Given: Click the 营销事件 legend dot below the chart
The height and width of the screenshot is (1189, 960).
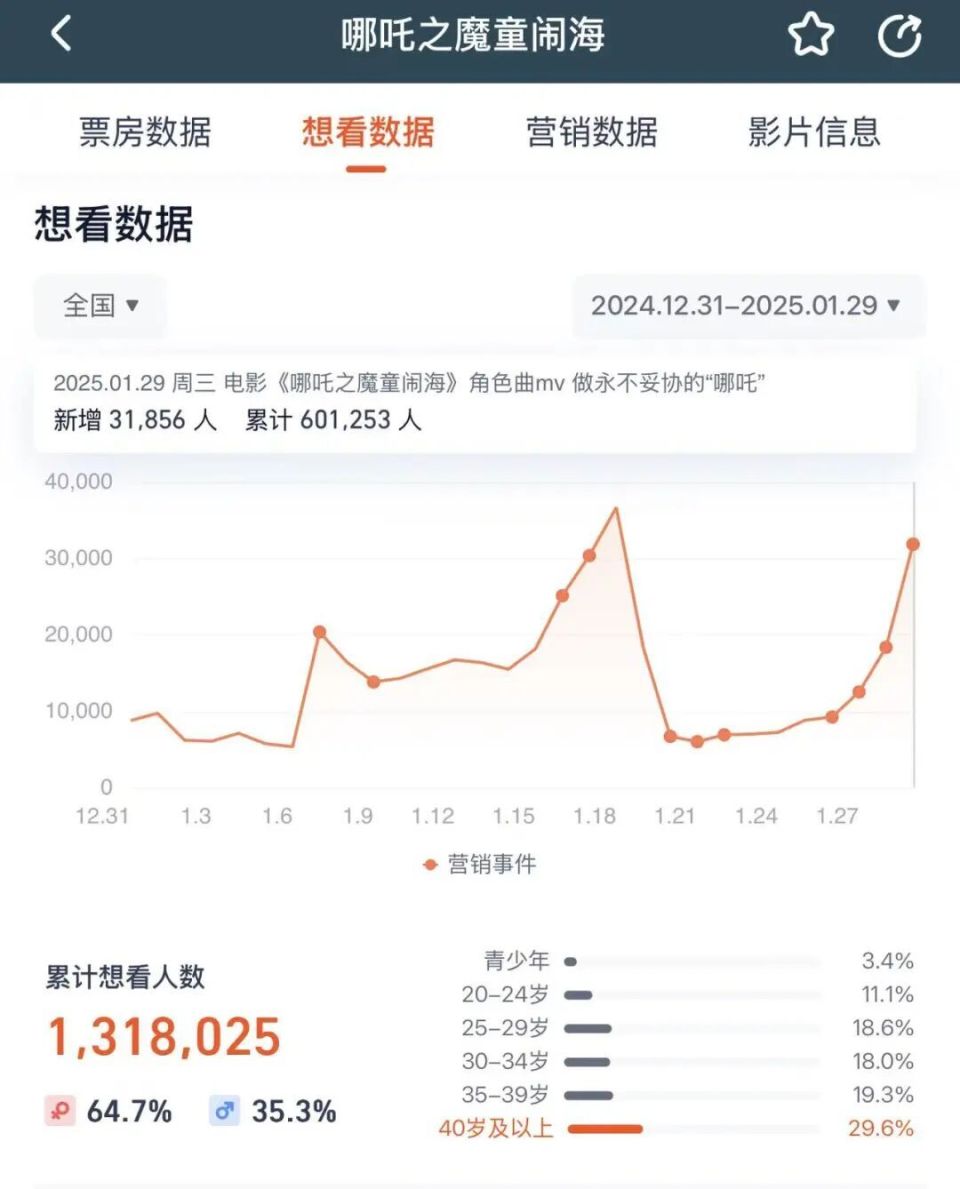Looking at the screenshot, I should (430, 862).
